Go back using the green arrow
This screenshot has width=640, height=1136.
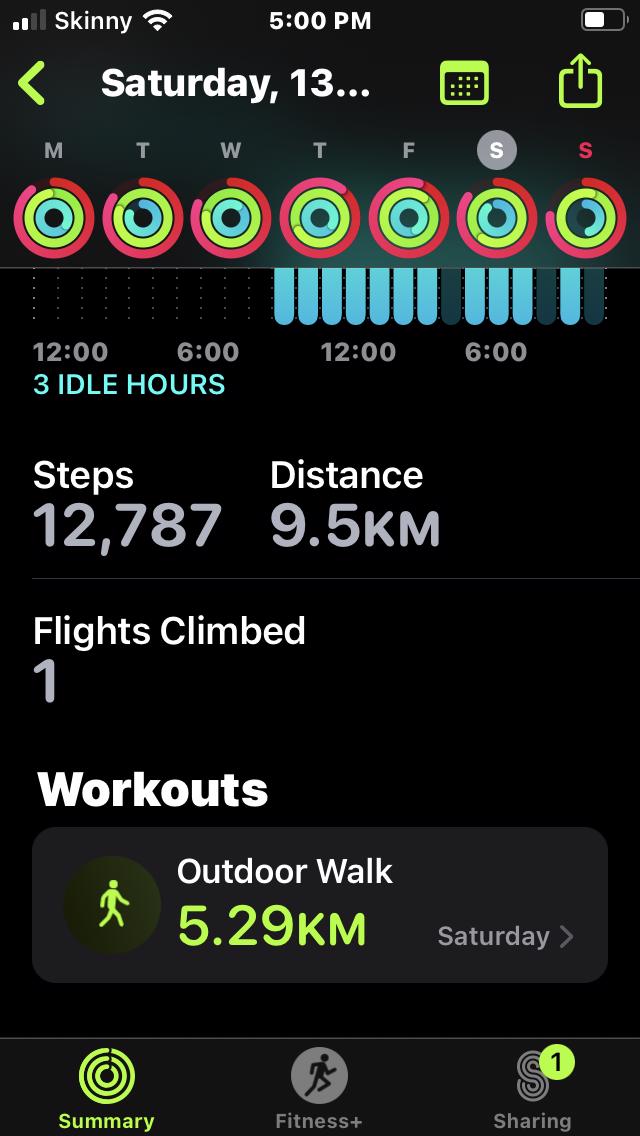click(32, 85)
